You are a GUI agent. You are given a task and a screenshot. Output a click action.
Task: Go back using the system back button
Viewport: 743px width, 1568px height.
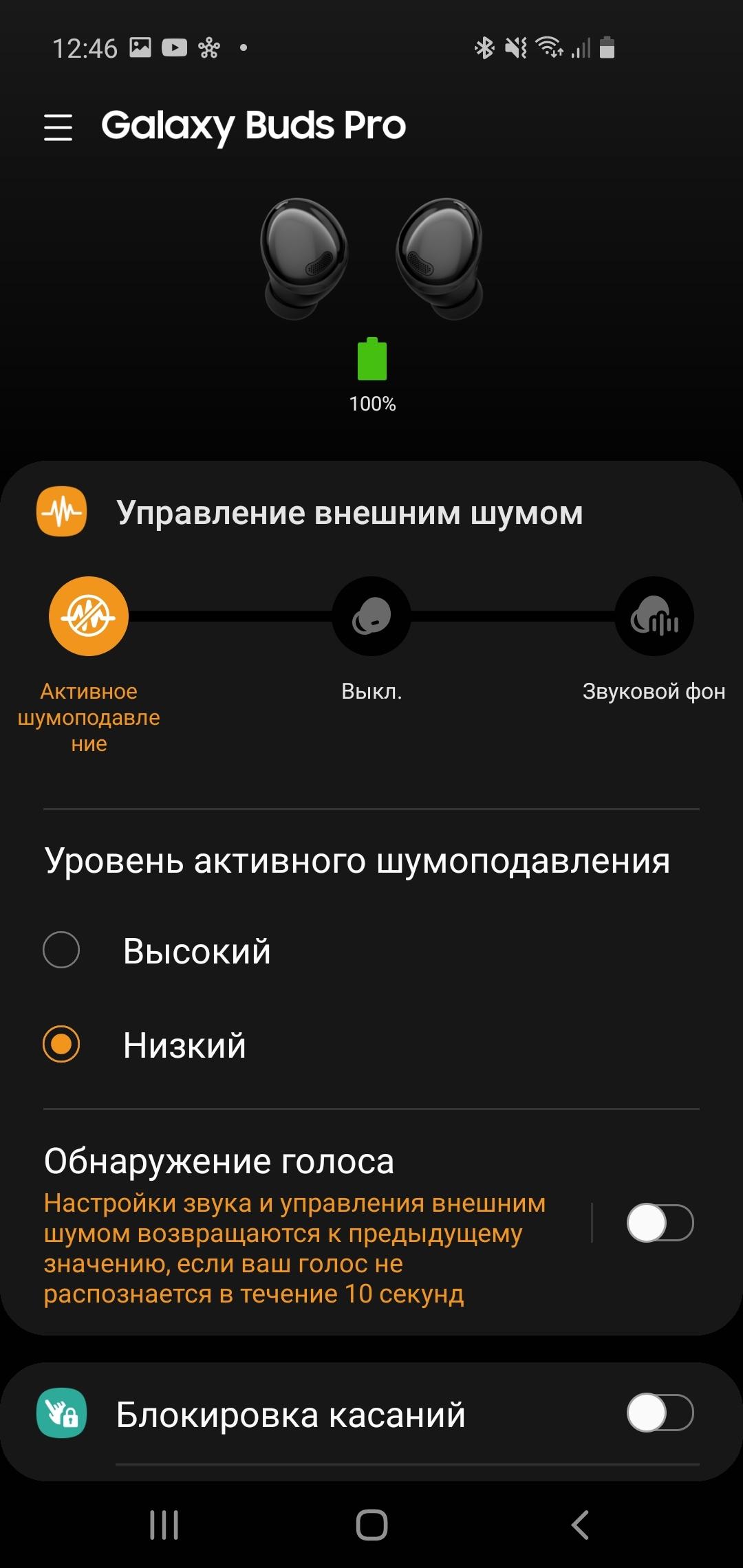pyautogui.click(x=580, y=1525)
